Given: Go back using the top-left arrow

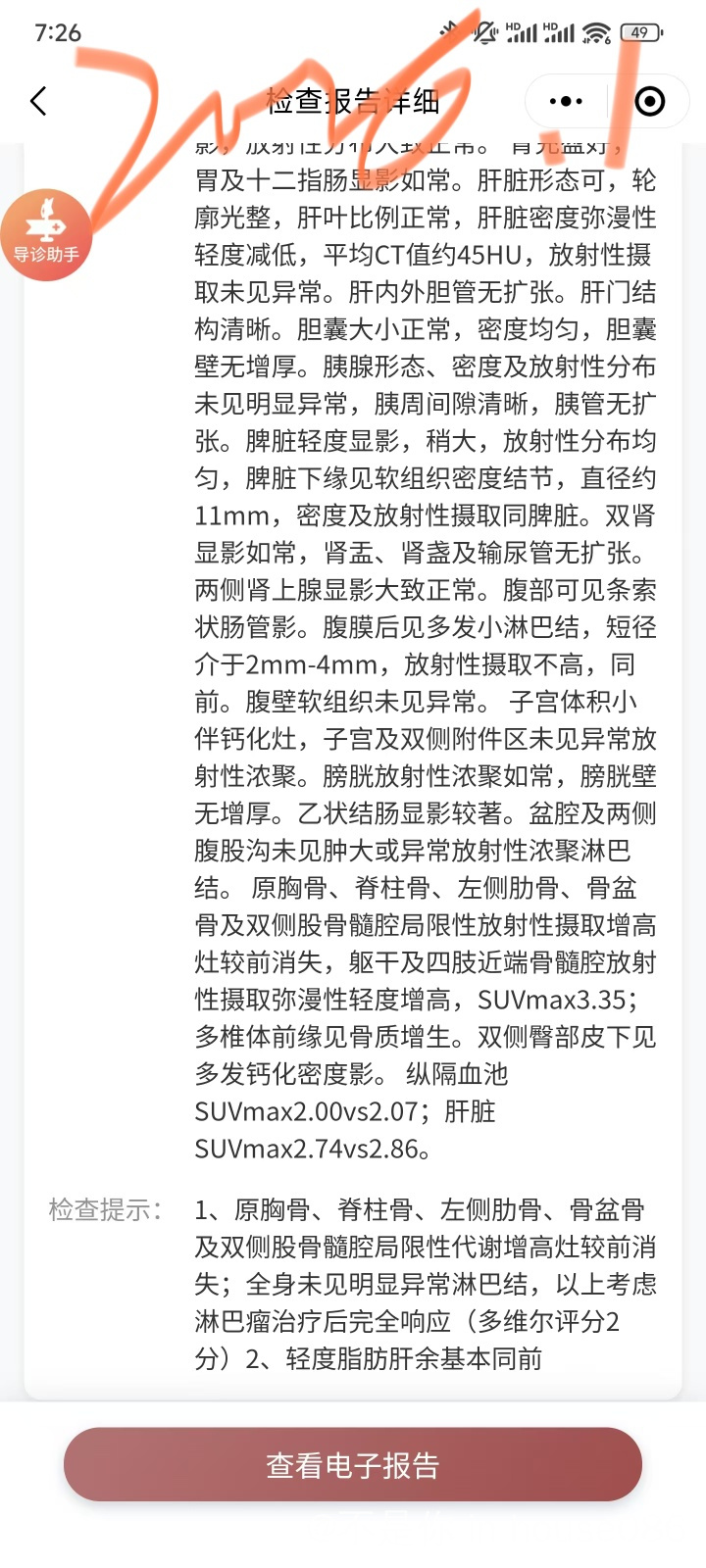Looking at the screenshot, I should (x=39, y=101).
